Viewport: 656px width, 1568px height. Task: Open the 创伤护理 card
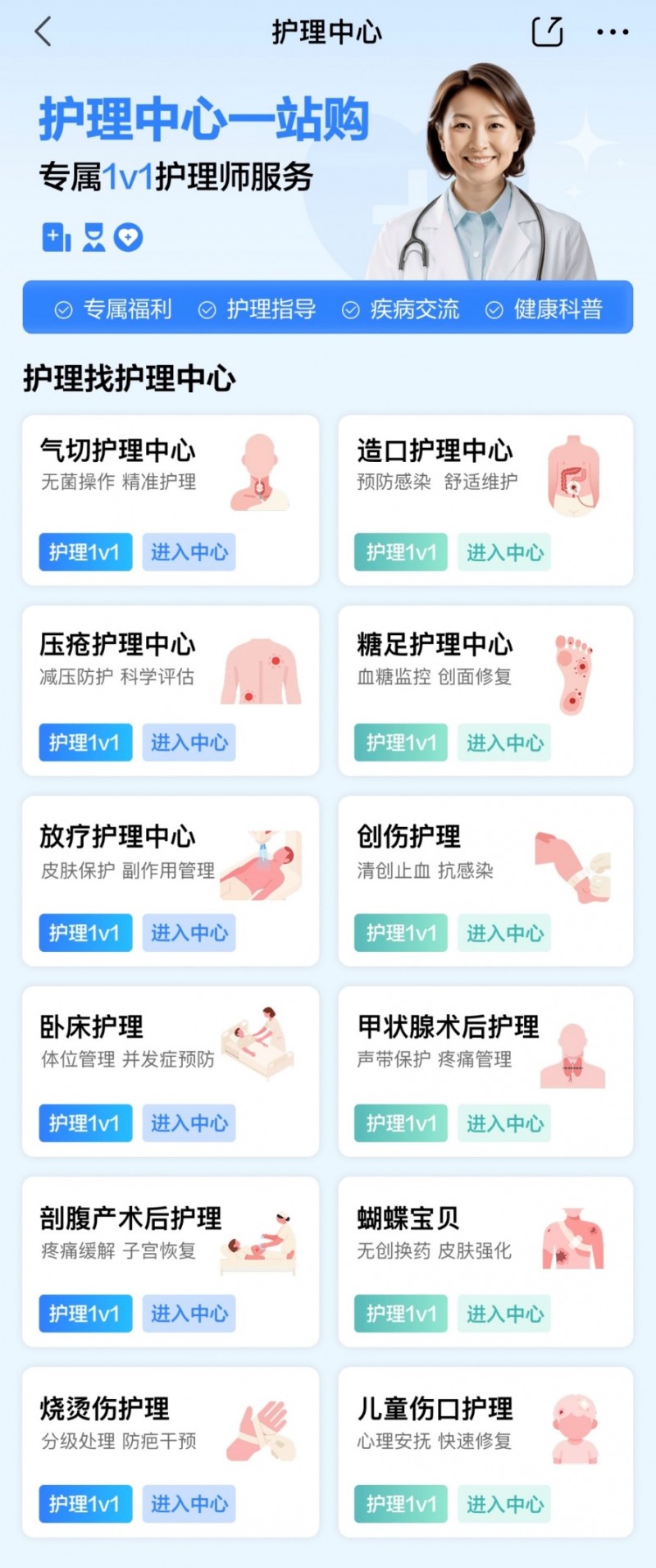(408, 837)
